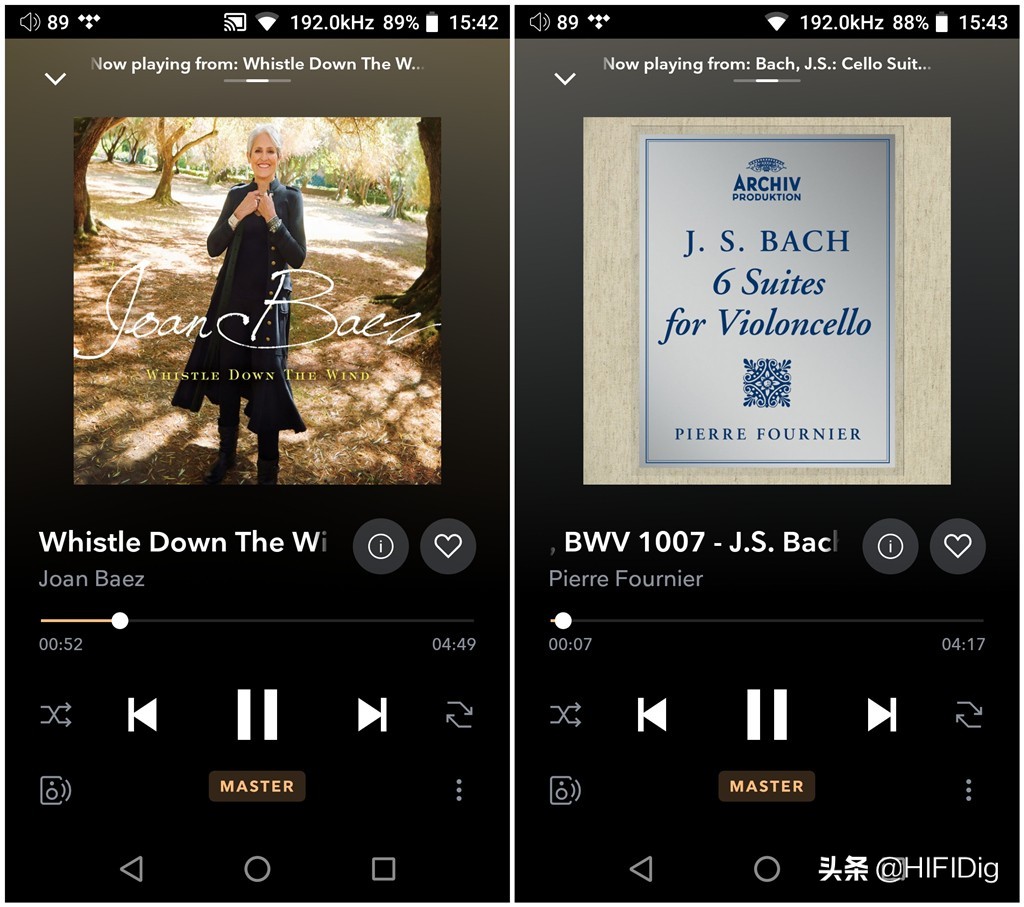This screenshot has height=907, width=1024.
Task: Open info for the BWV 1007 track
Action: 890,546
